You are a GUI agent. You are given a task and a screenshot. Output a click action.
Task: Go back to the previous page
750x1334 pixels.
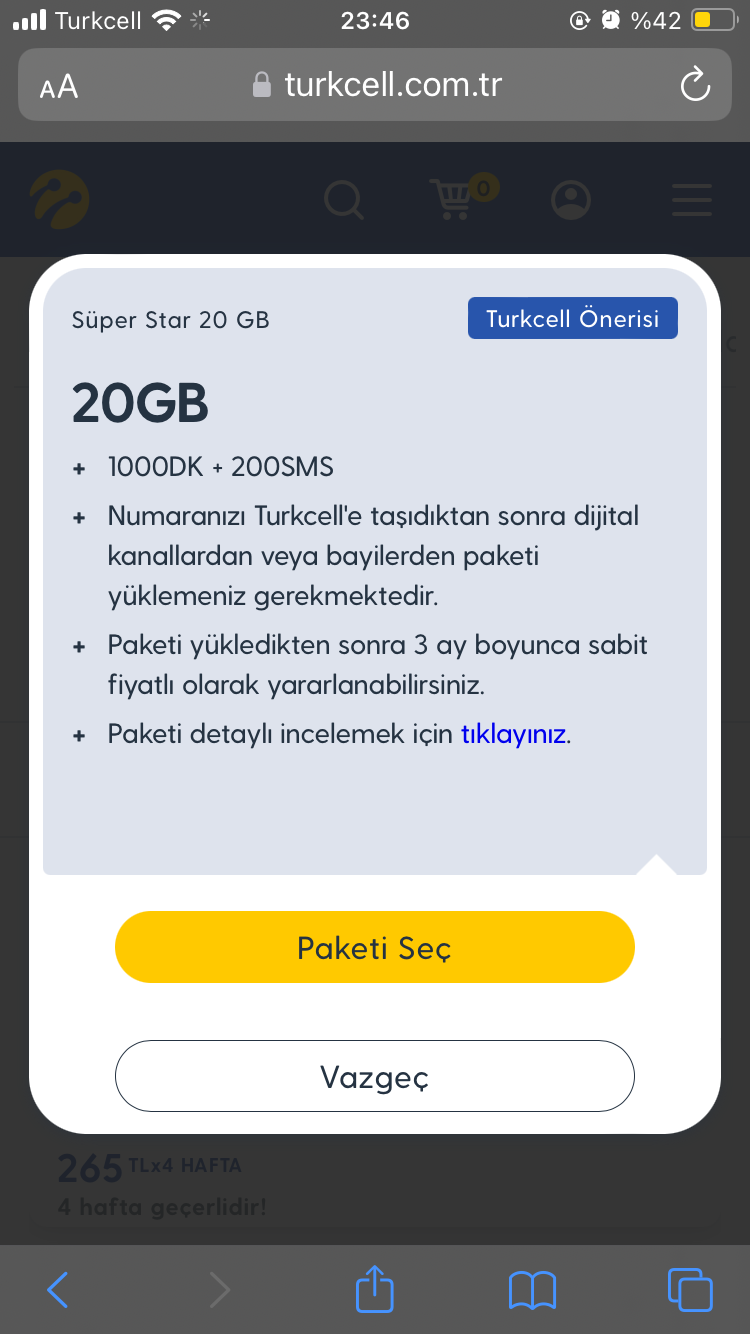pyautogui.click(x=58, y=1290)
